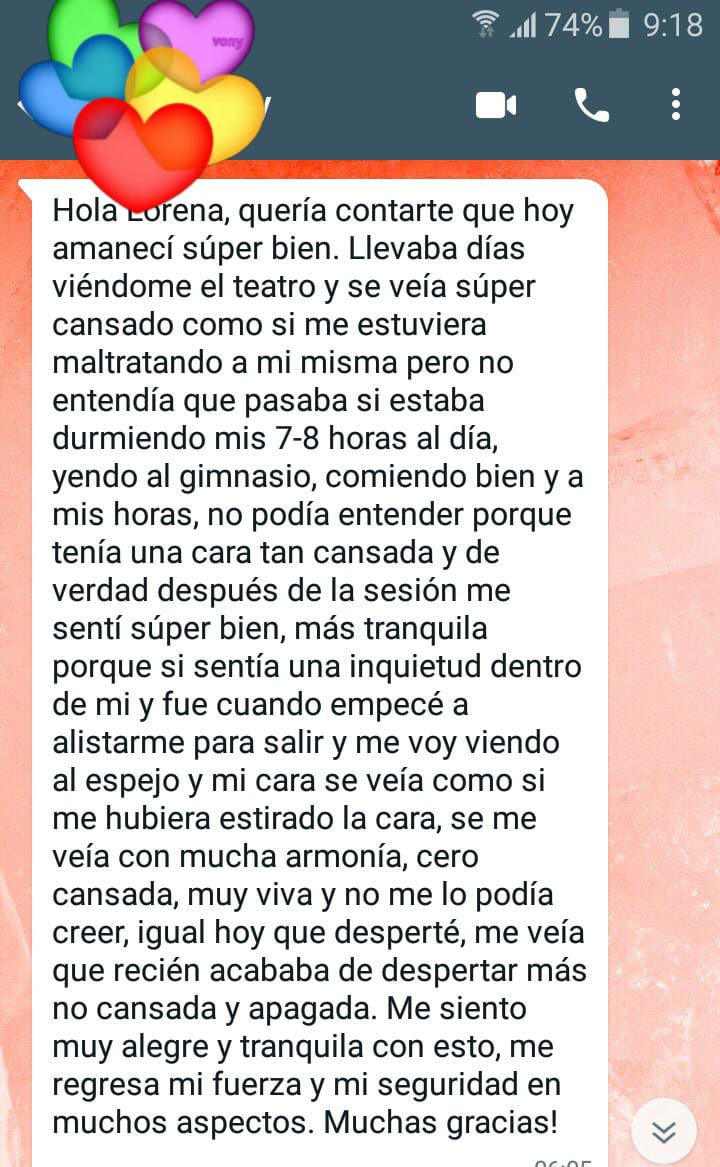Viewport: 720px width, 1167px height.
Task: Start a video call
Action: 496,104
